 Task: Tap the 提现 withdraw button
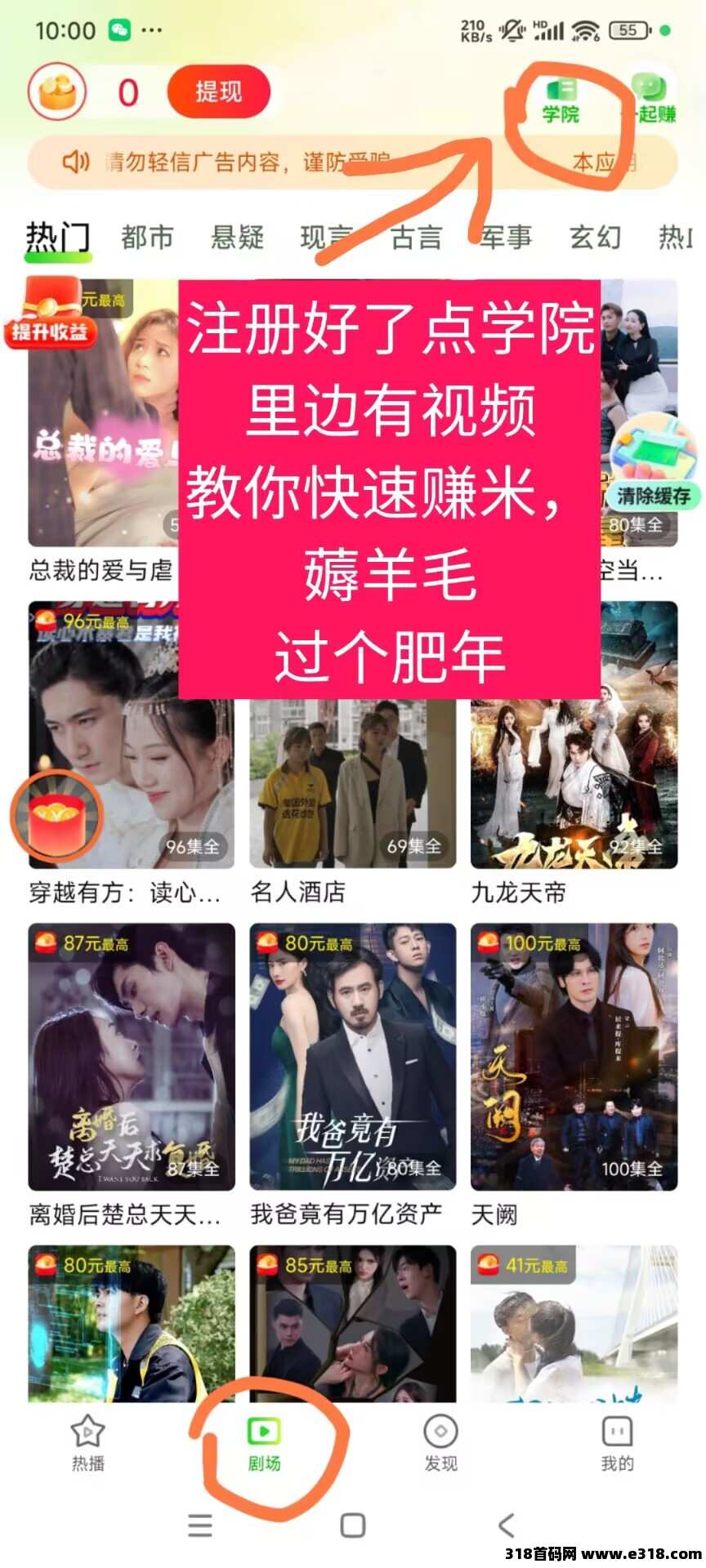(x=218, y=92)
